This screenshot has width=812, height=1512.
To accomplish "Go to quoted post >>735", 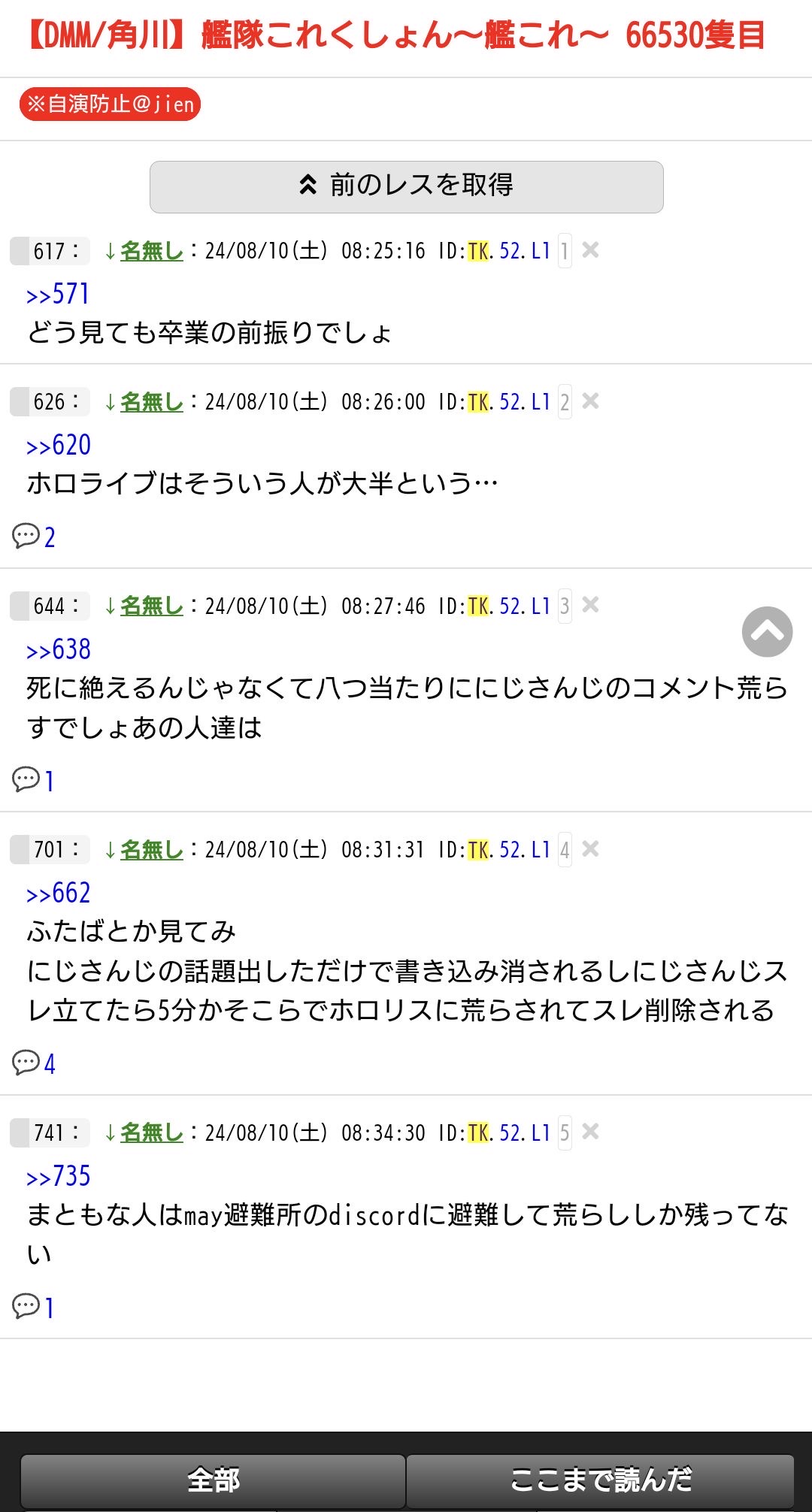I will [58, 1176].
